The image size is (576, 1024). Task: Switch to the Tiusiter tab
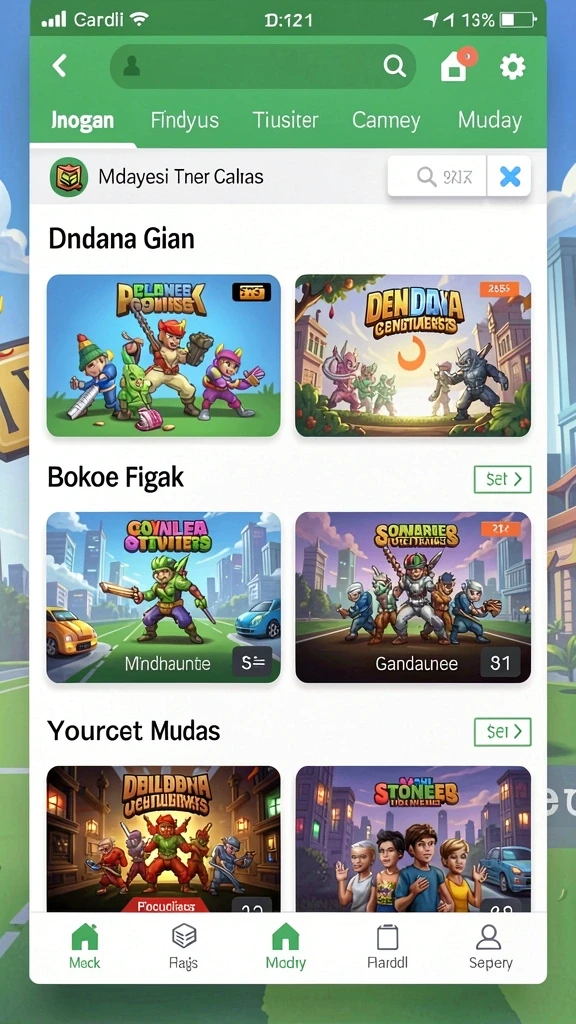(285, 120)
